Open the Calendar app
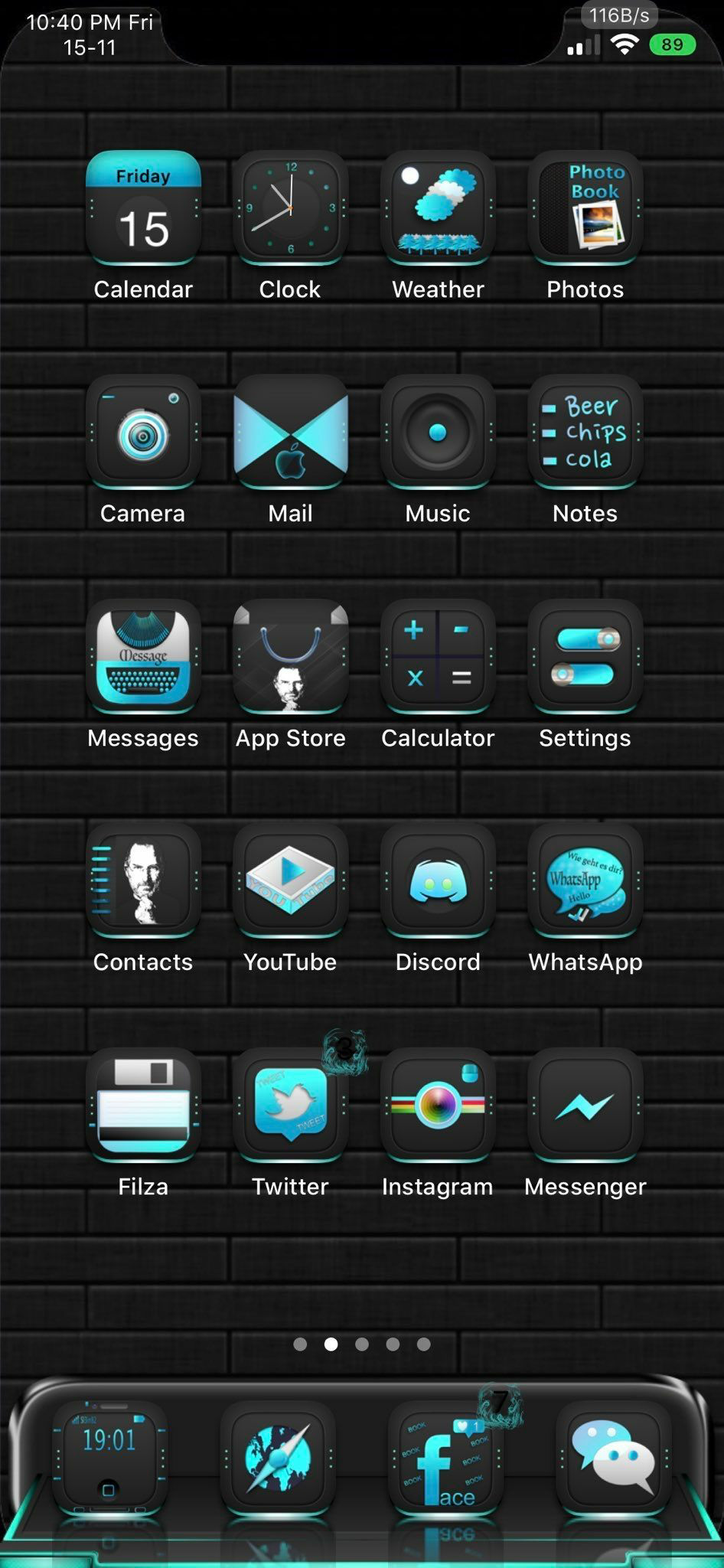This screenshot has height=1568, width=724. [143, 209]
